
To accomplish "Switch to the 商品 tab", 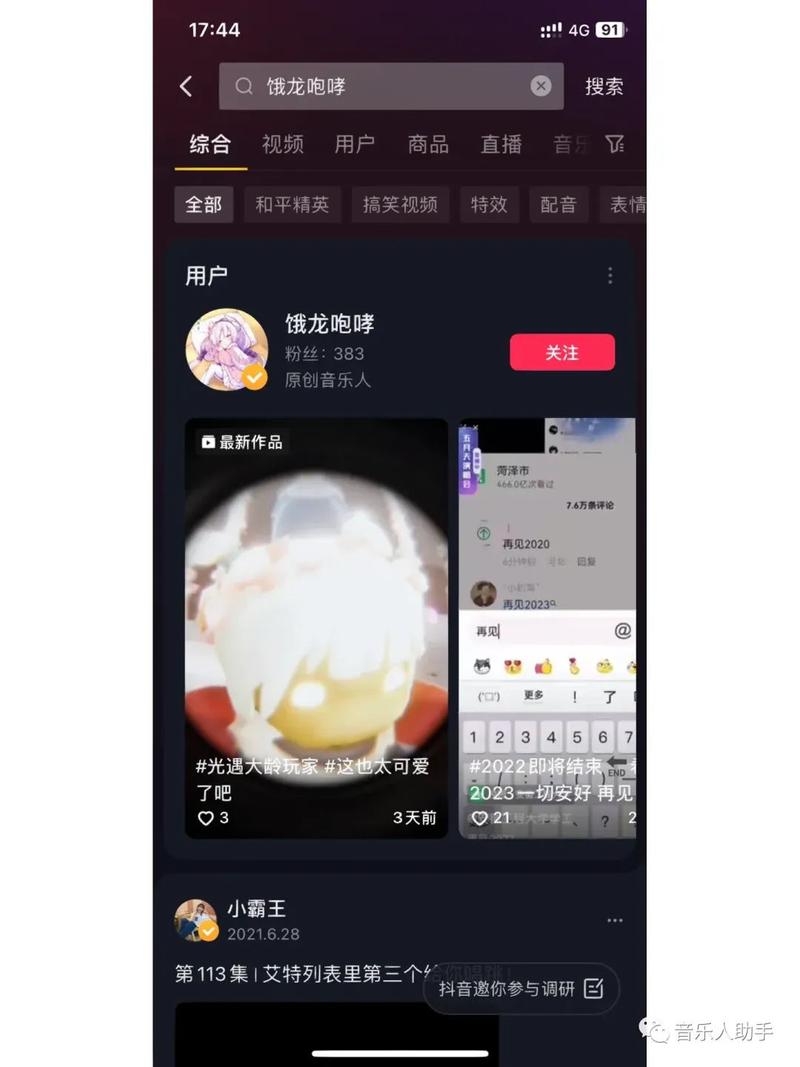I will pos(428,144).
